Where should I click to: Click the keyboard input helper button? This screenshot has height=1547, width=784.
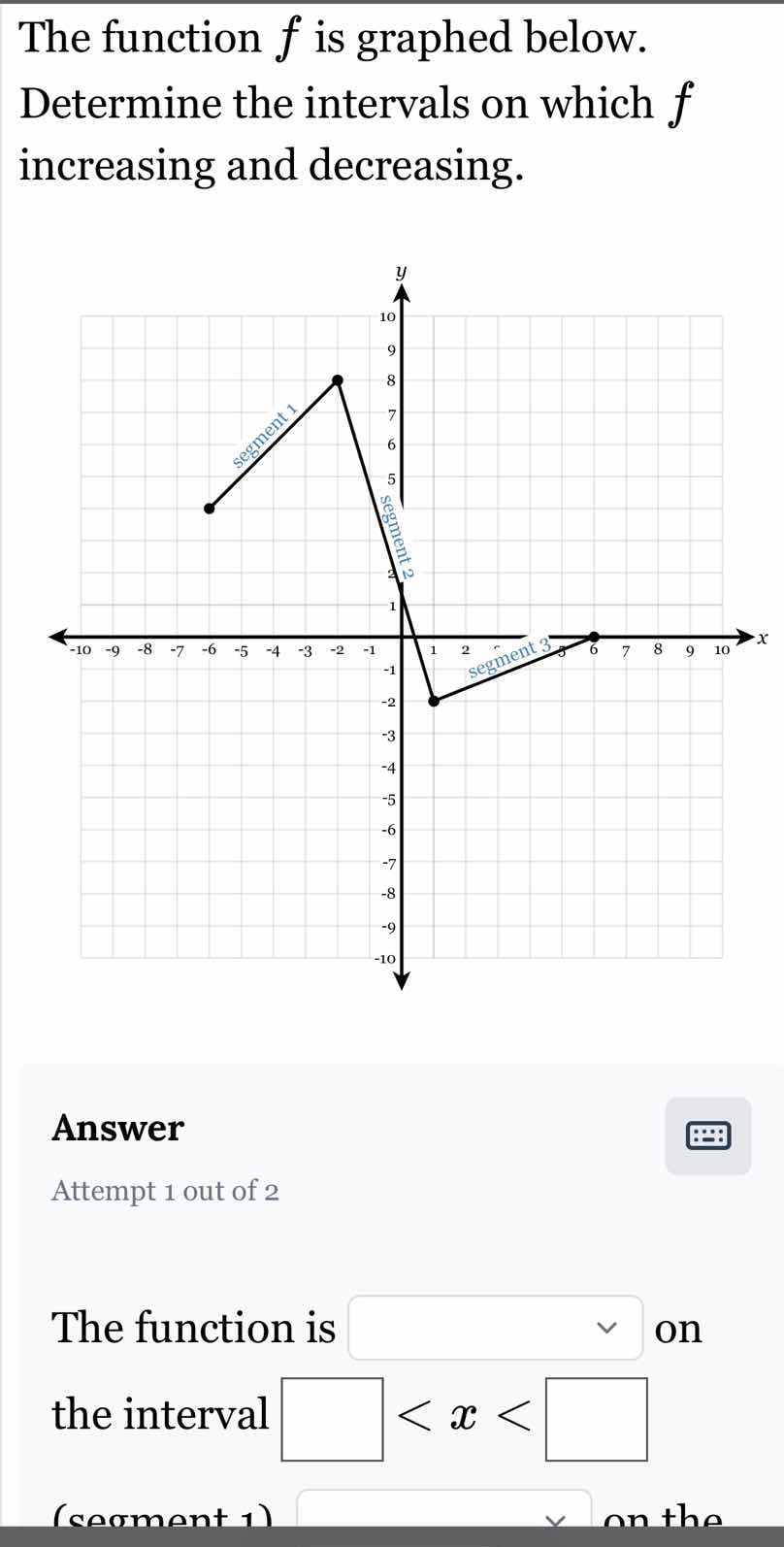point(707,1136)
